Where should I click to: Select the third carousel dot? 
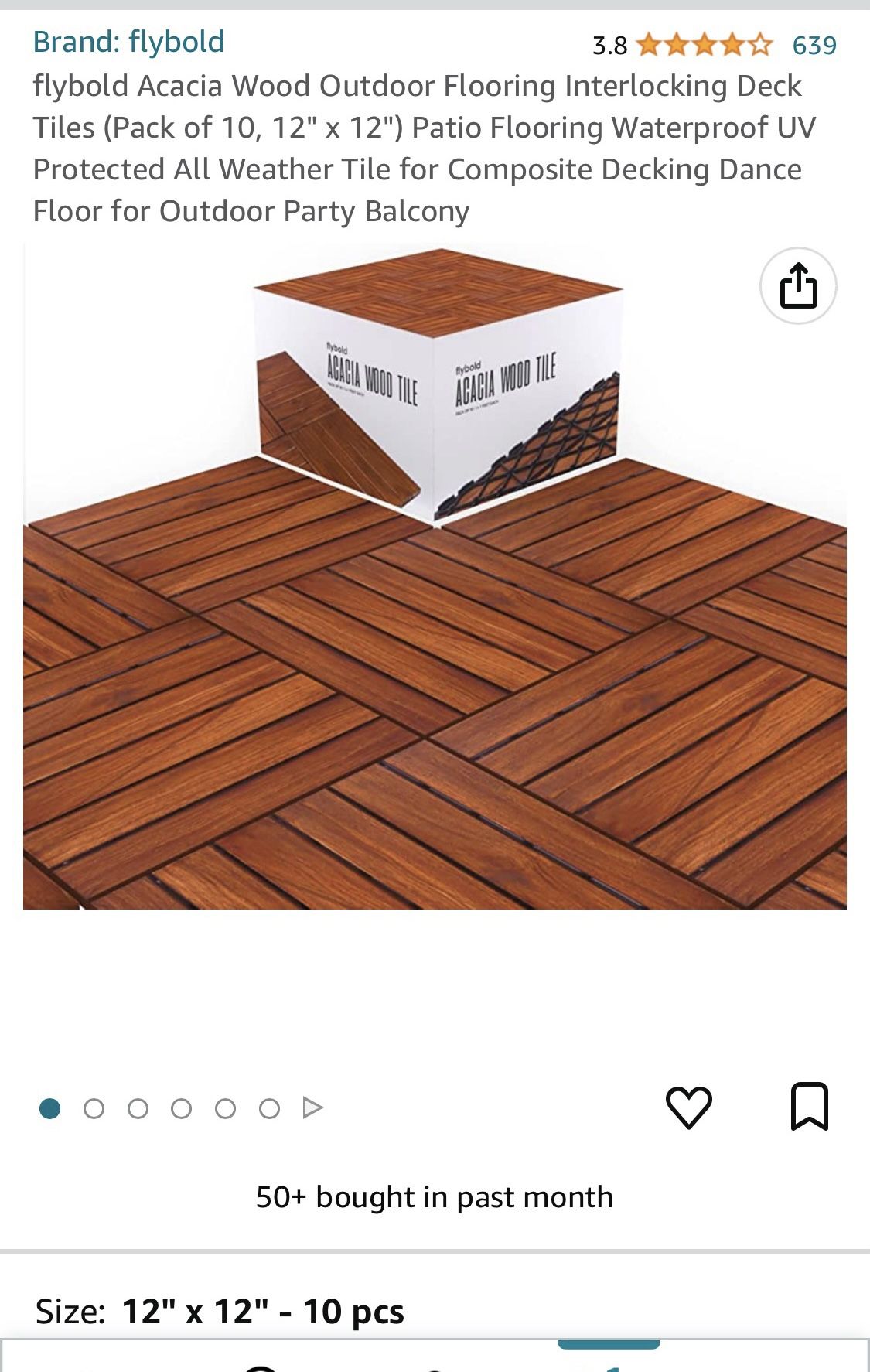tap(138, 1106)
